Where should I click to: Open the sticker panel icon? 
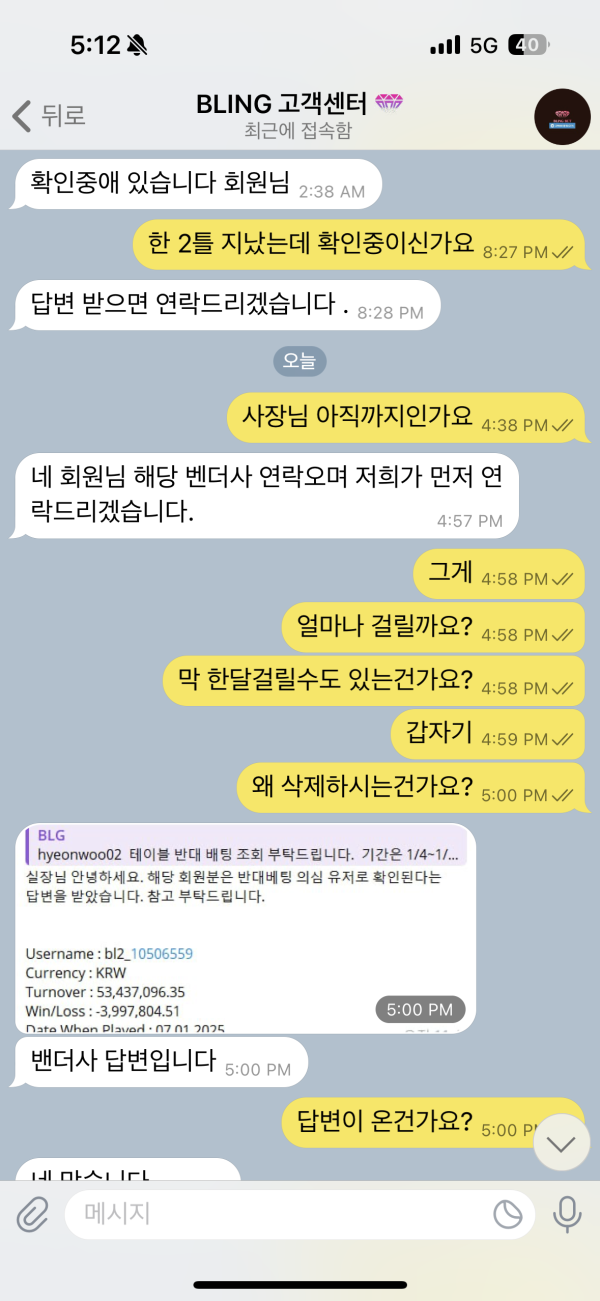tap(508, 1215)
